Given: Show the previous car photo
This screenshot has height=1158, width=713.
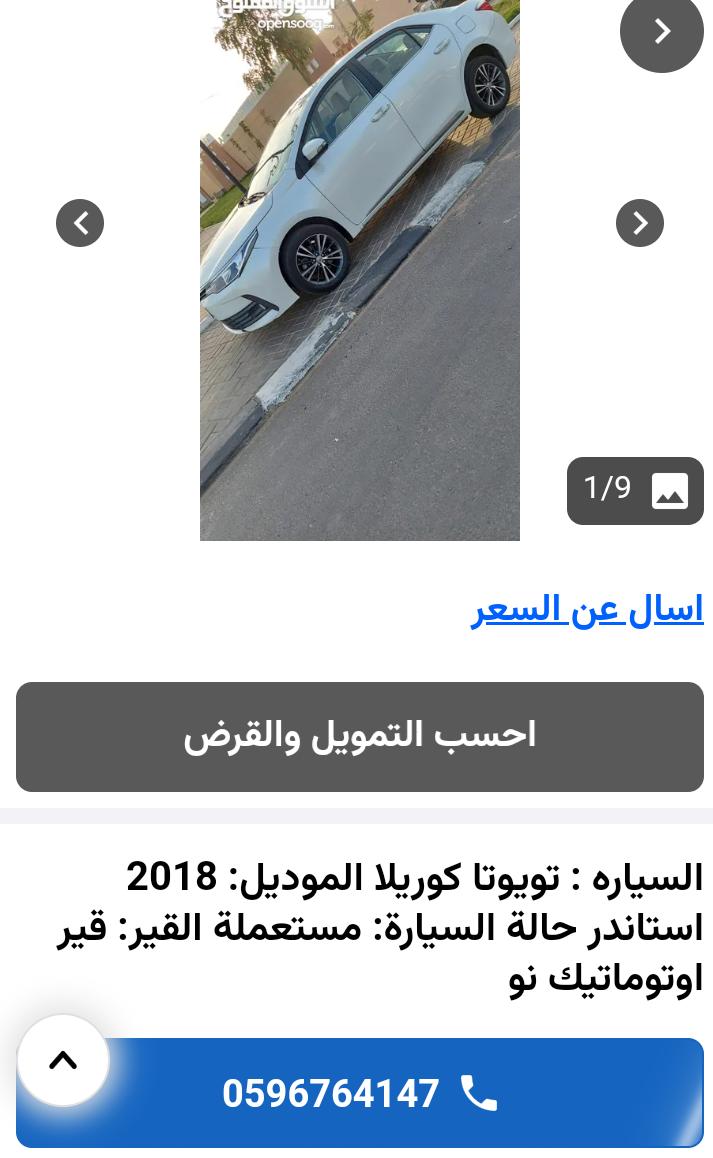Looking at the screenshot, I should point(80,223).
